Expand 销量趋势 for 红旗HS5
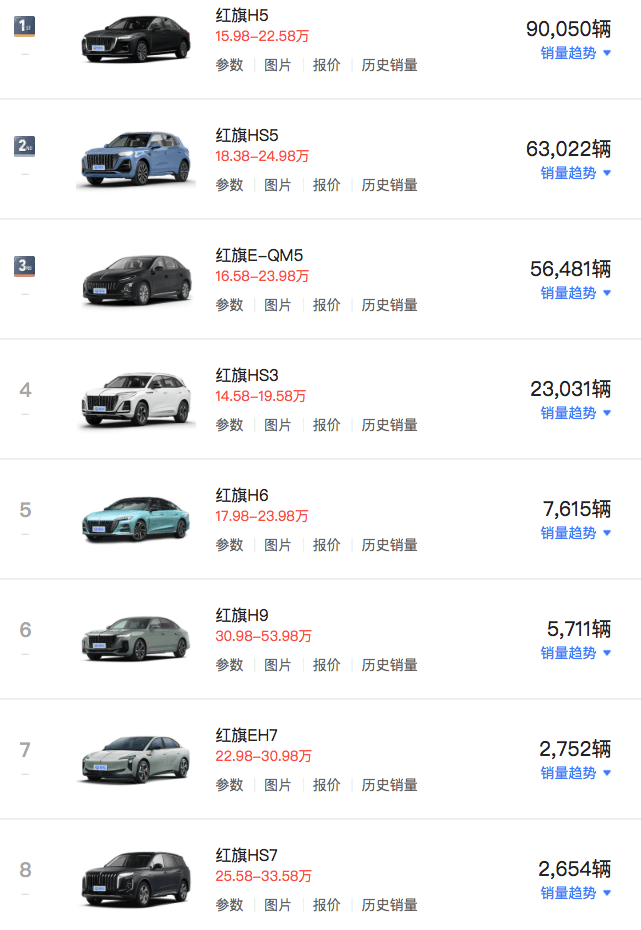The width and height of the screenshot is (641, 930). [x=575, y=173]
